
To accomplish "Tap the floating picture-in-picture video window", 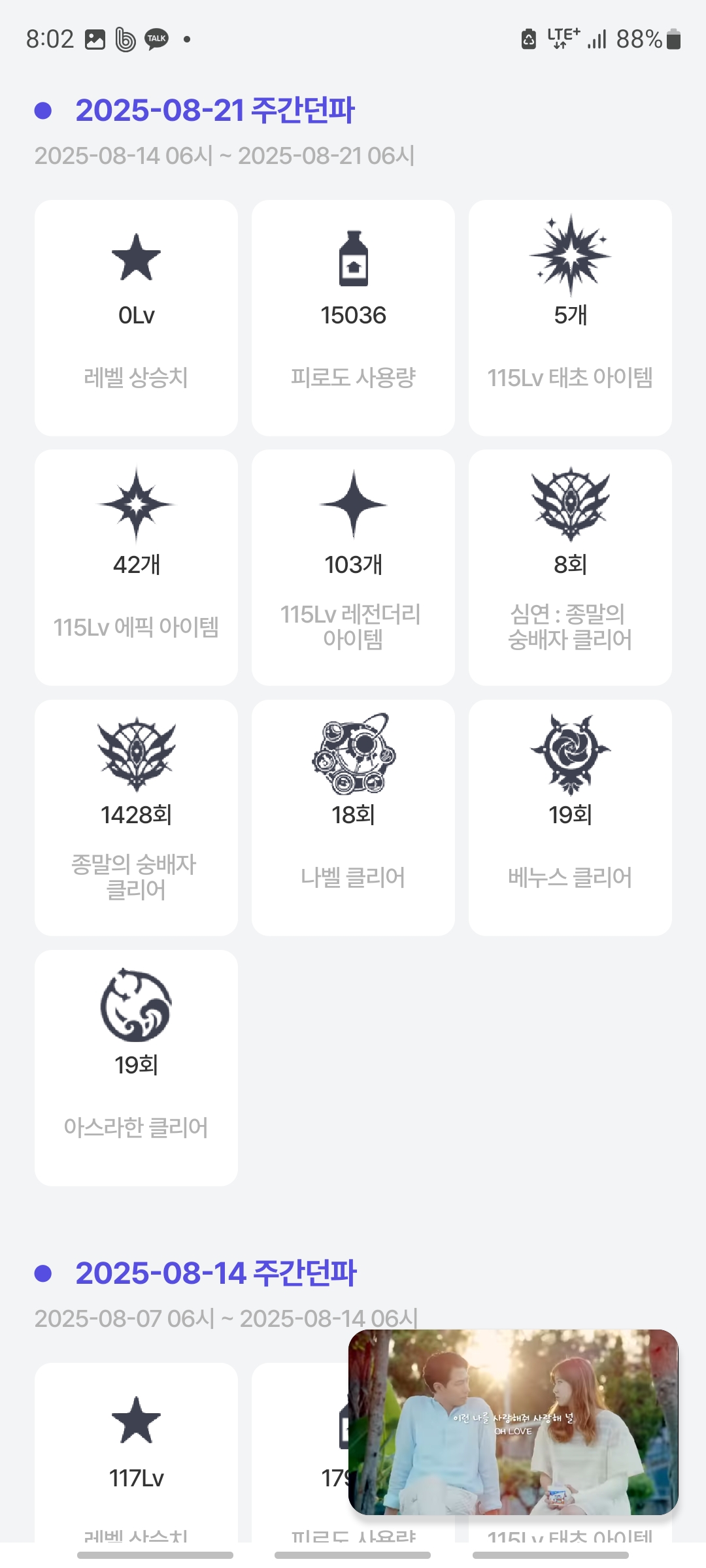I will click(513, 1422).
